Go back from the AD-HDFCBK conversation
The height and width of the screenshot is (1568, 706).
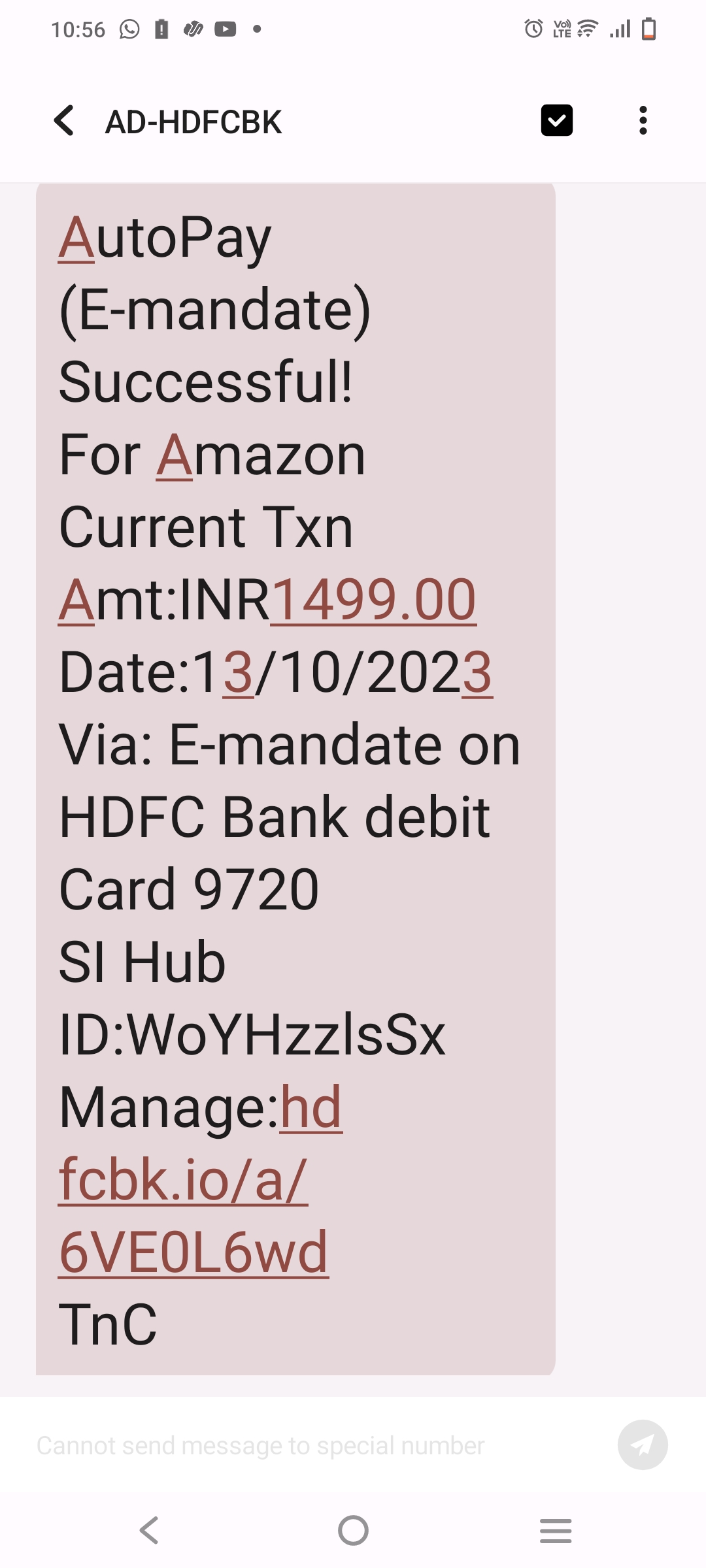tap(64, 121)
